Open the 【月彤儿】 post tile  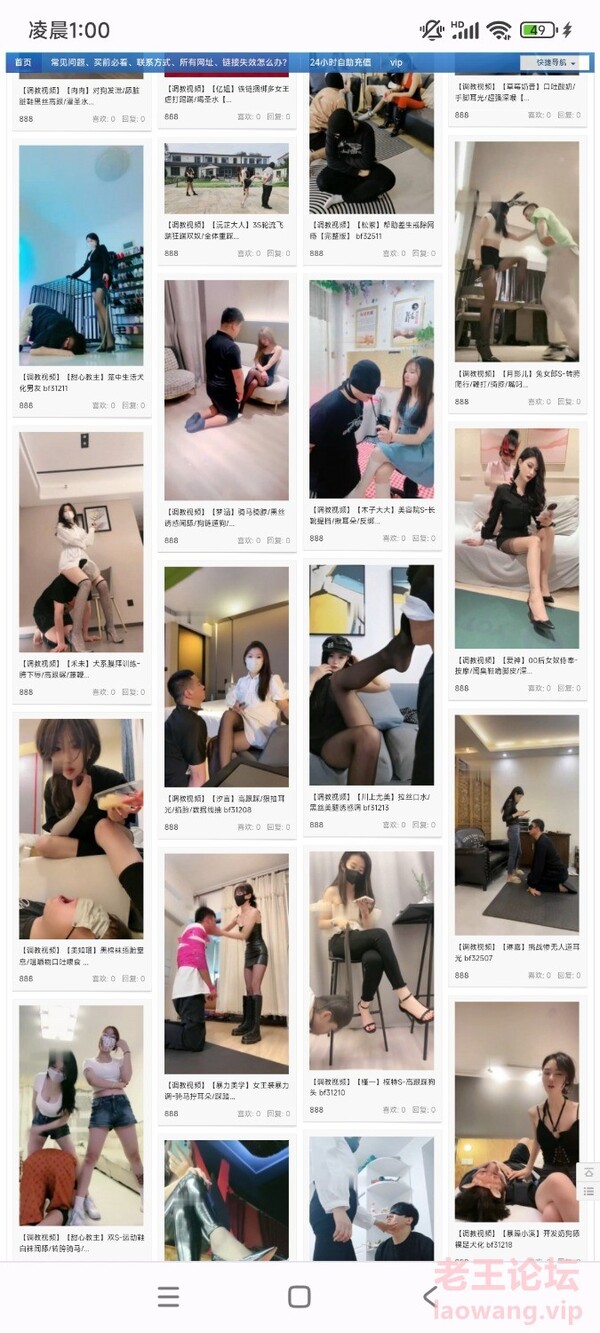[x=517, y=252]
